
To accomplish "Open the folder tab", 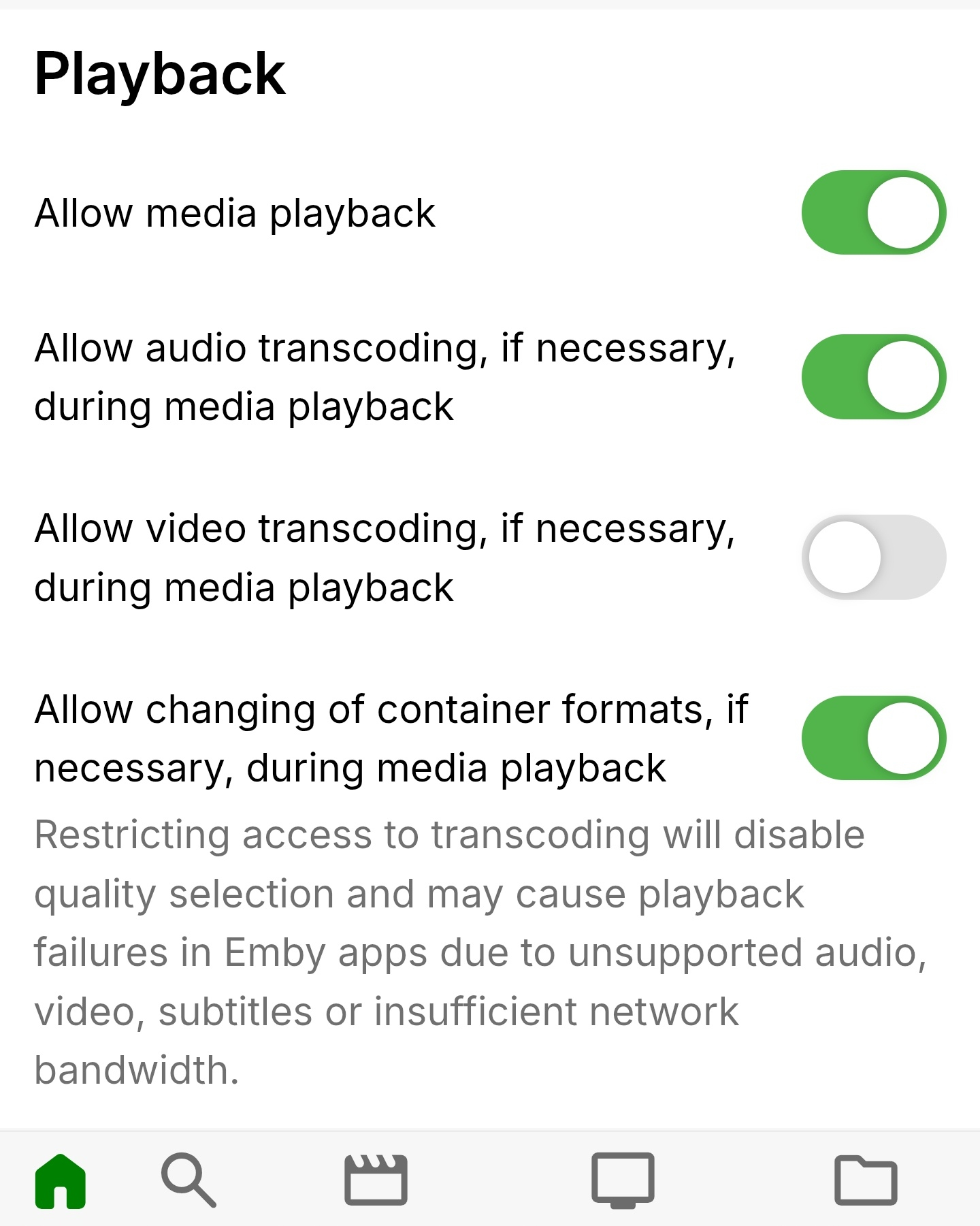I will point(866,1180).
